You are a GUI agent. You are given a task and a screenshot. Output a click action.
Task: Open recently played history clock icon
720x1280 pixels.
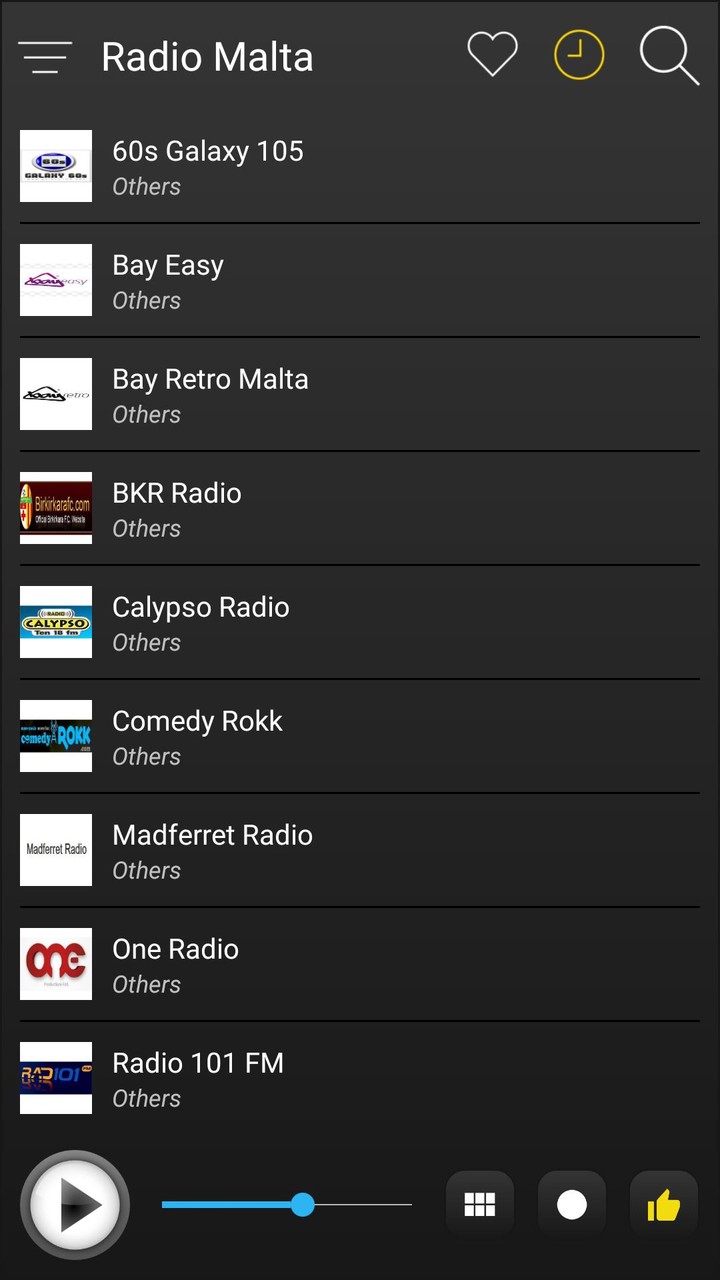tap(579, 55)
